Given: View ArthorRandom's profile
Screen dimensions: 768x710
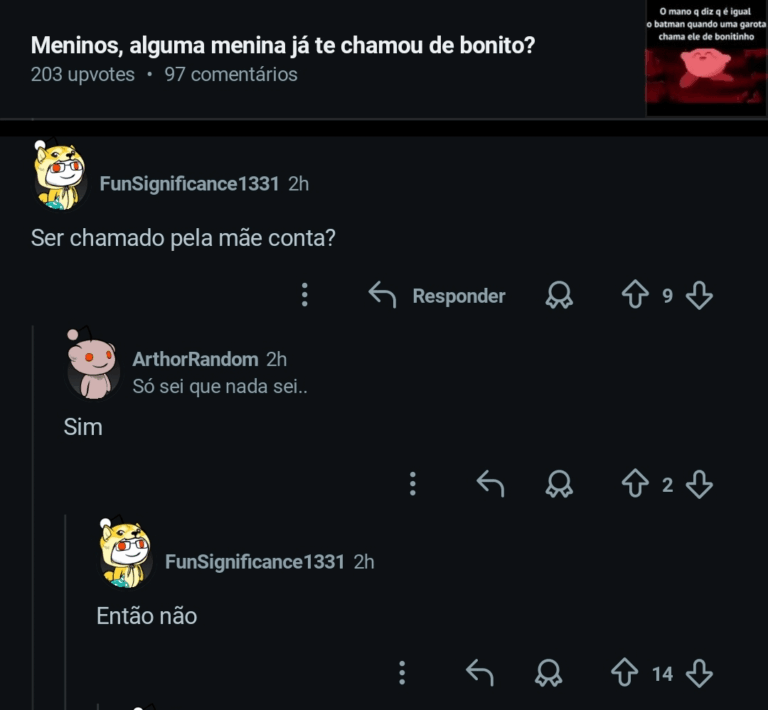Looking at the screenshot, I should [x=195, y=359].
